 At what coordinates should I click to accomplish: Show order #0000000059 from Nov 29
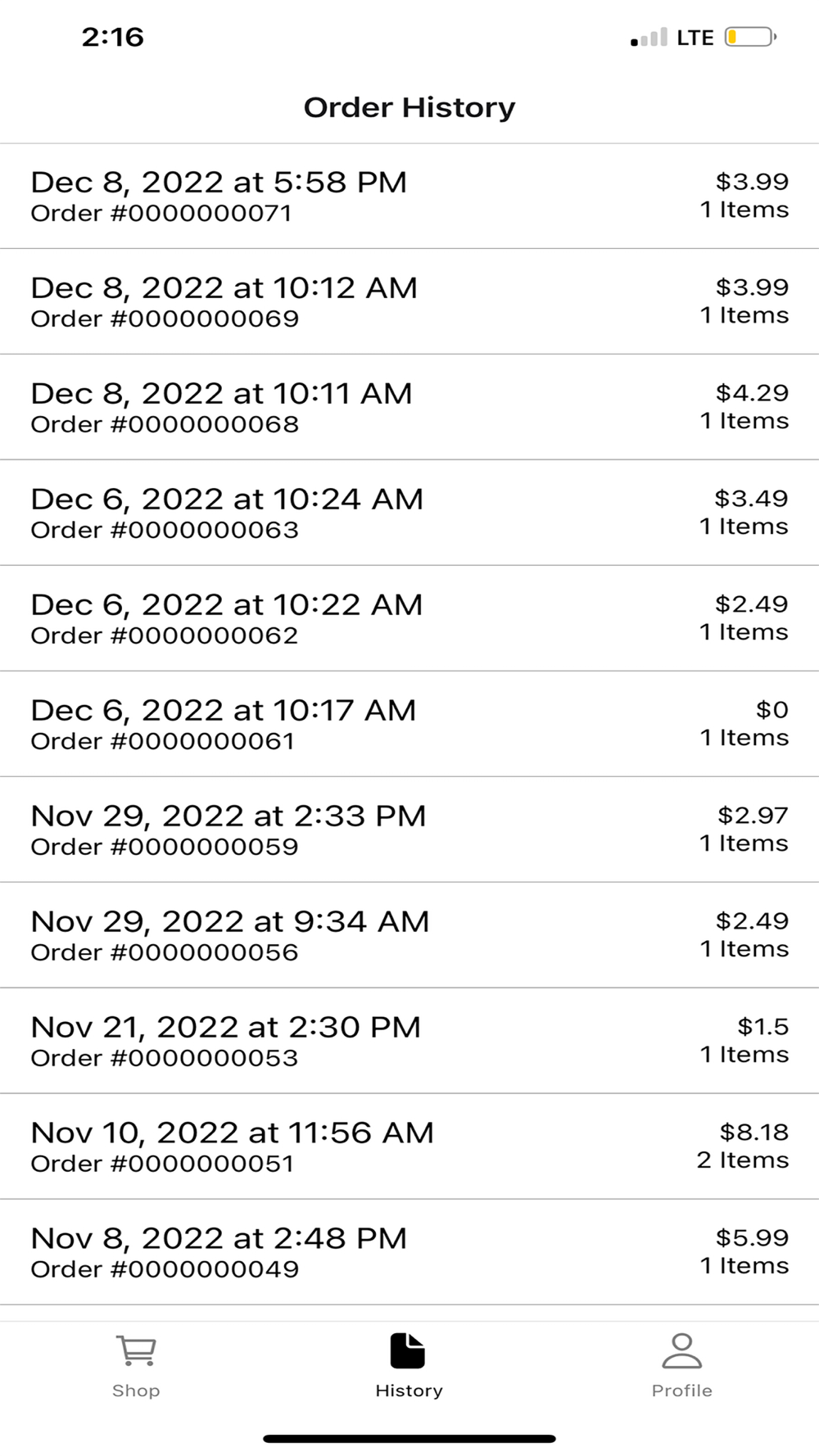pos(409,830)
